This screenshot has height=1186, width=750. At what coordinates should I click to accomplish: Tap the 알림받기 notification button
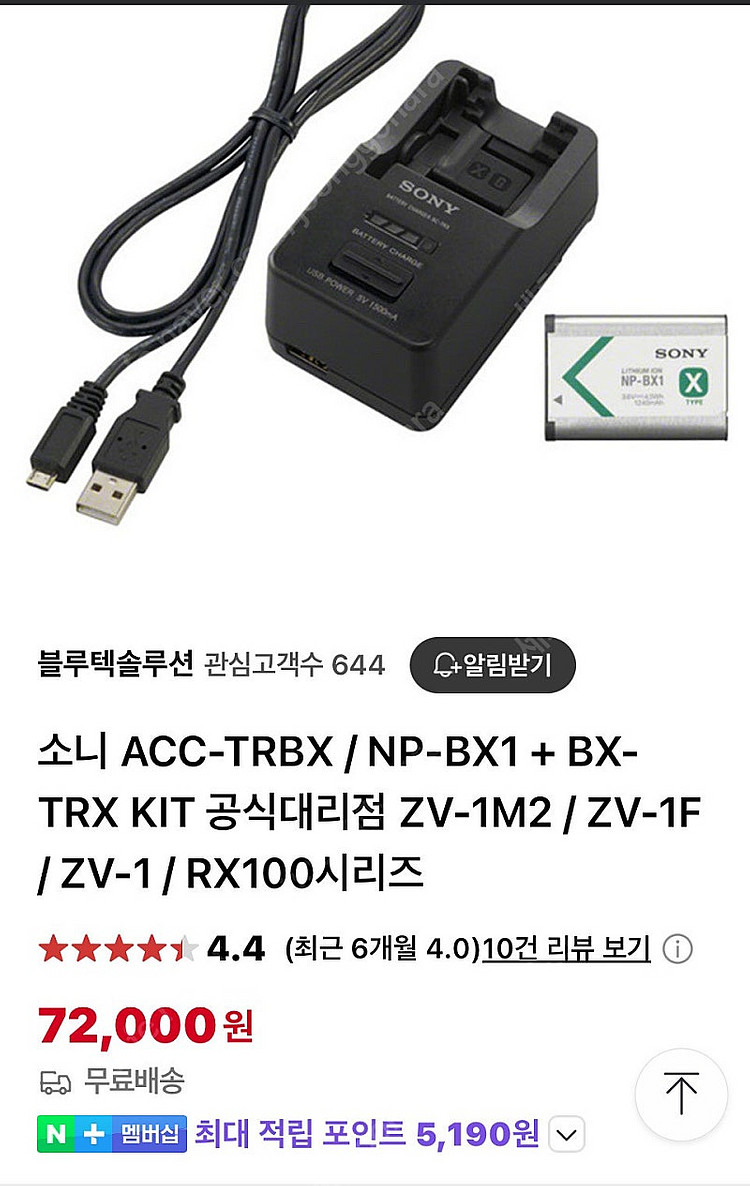(x=492, y=664)
